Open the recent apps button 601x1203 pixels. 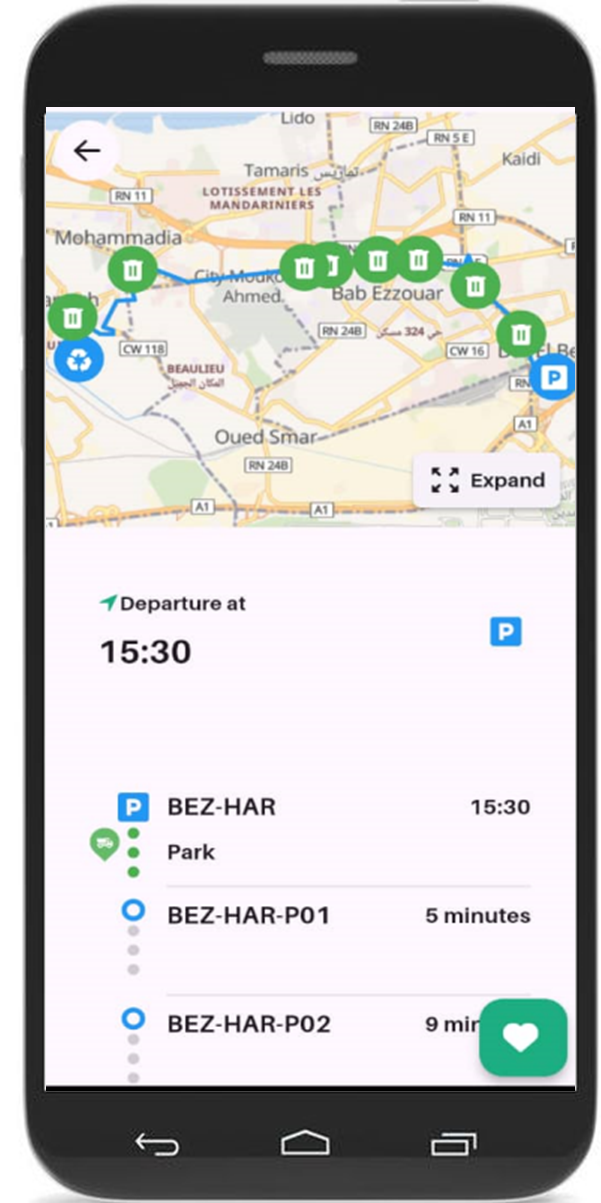tap(454, 1145)
